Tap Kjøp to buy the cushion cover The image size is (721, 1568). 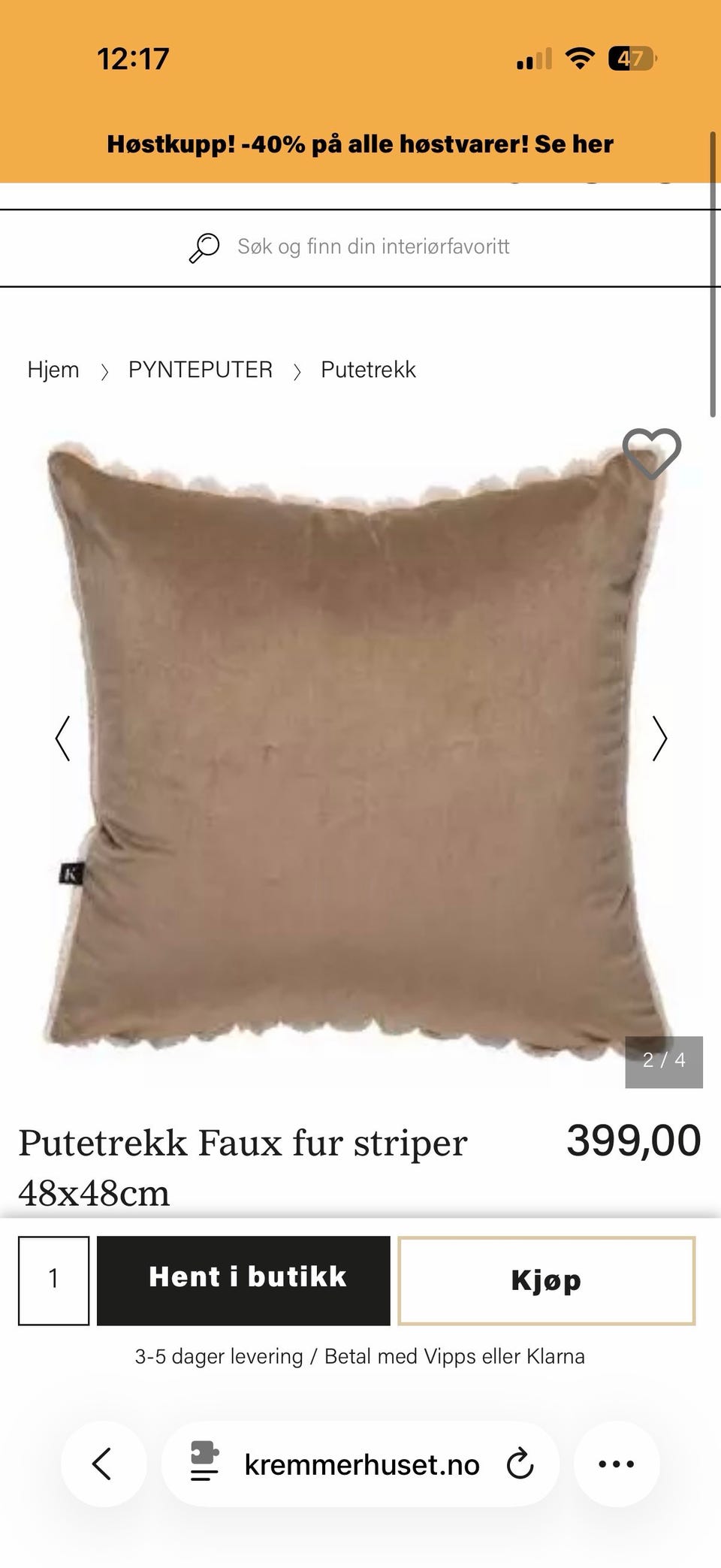click(x=546, y=1280)
